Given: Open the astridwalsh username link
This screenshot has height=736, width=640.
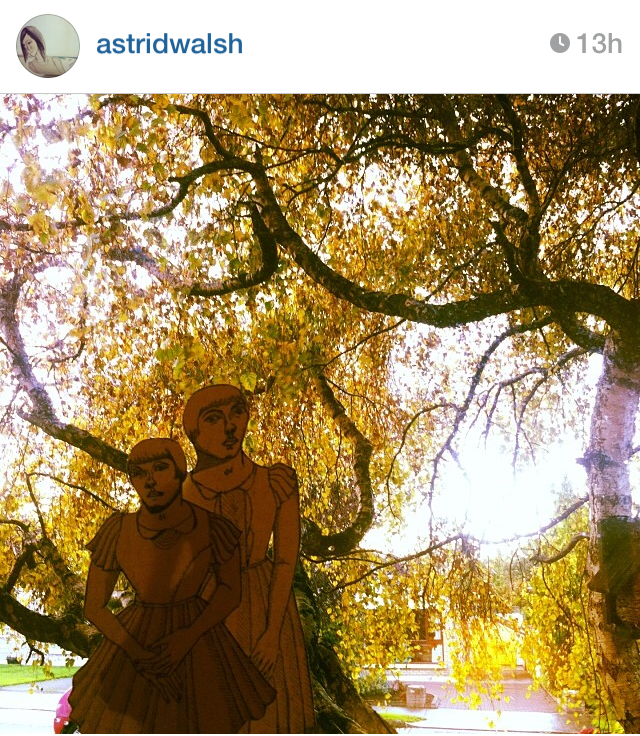Looking at the screenshot, I should 169,44.
